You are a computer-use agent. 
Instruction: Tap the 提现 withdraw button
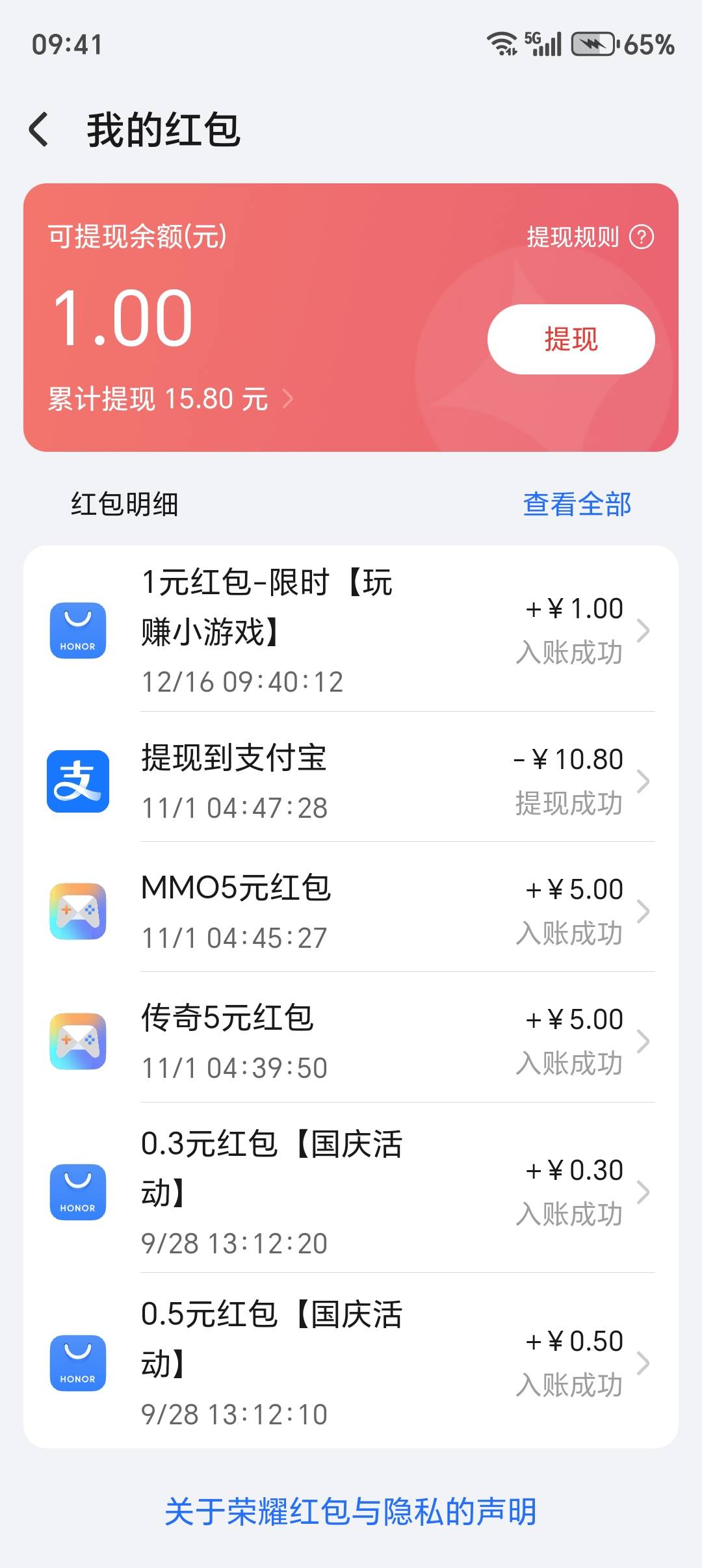571,339
